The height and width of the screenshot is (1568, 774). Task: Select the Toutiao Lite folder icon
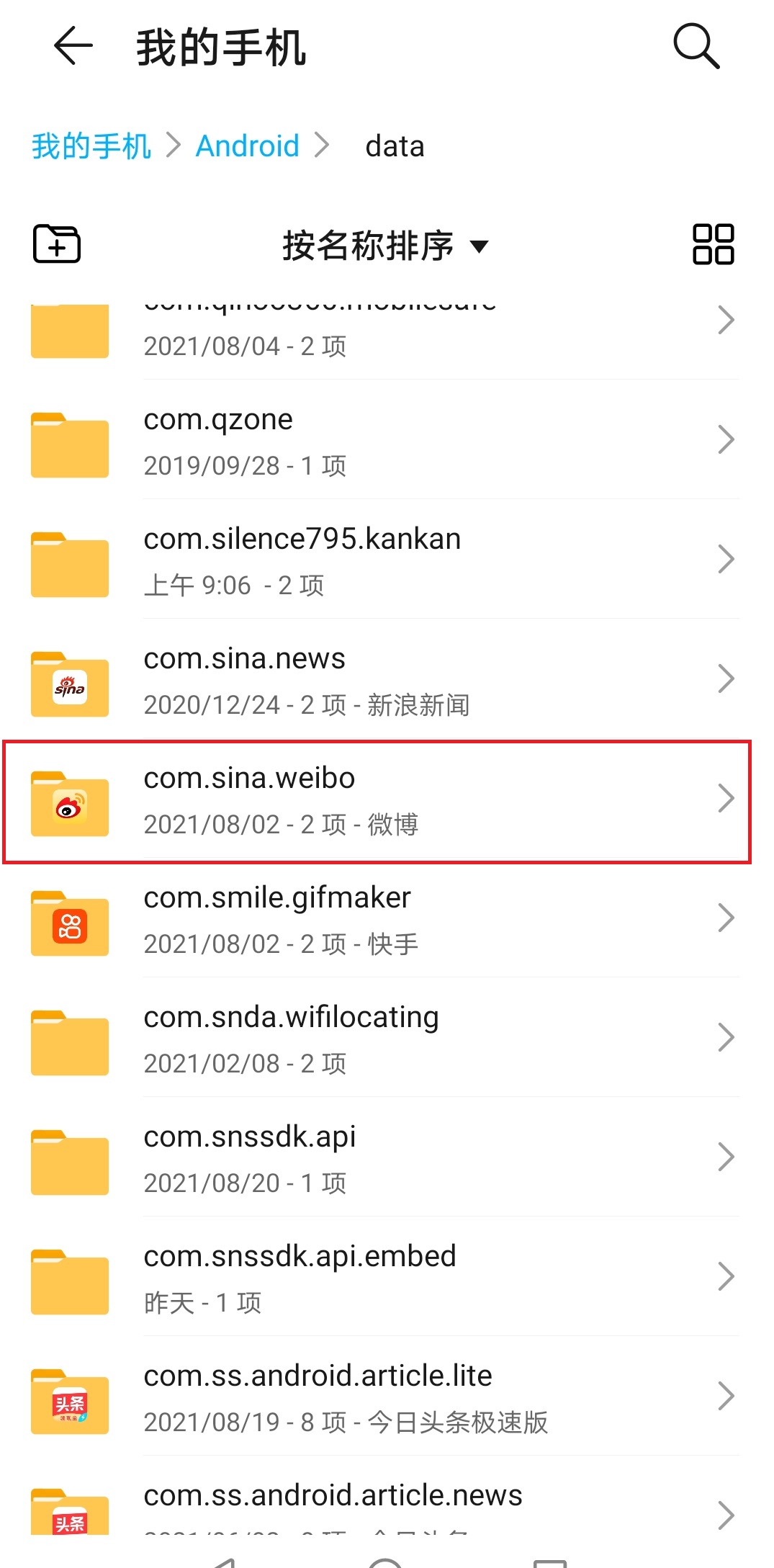pyautogui.click(x=68, y=1401)
